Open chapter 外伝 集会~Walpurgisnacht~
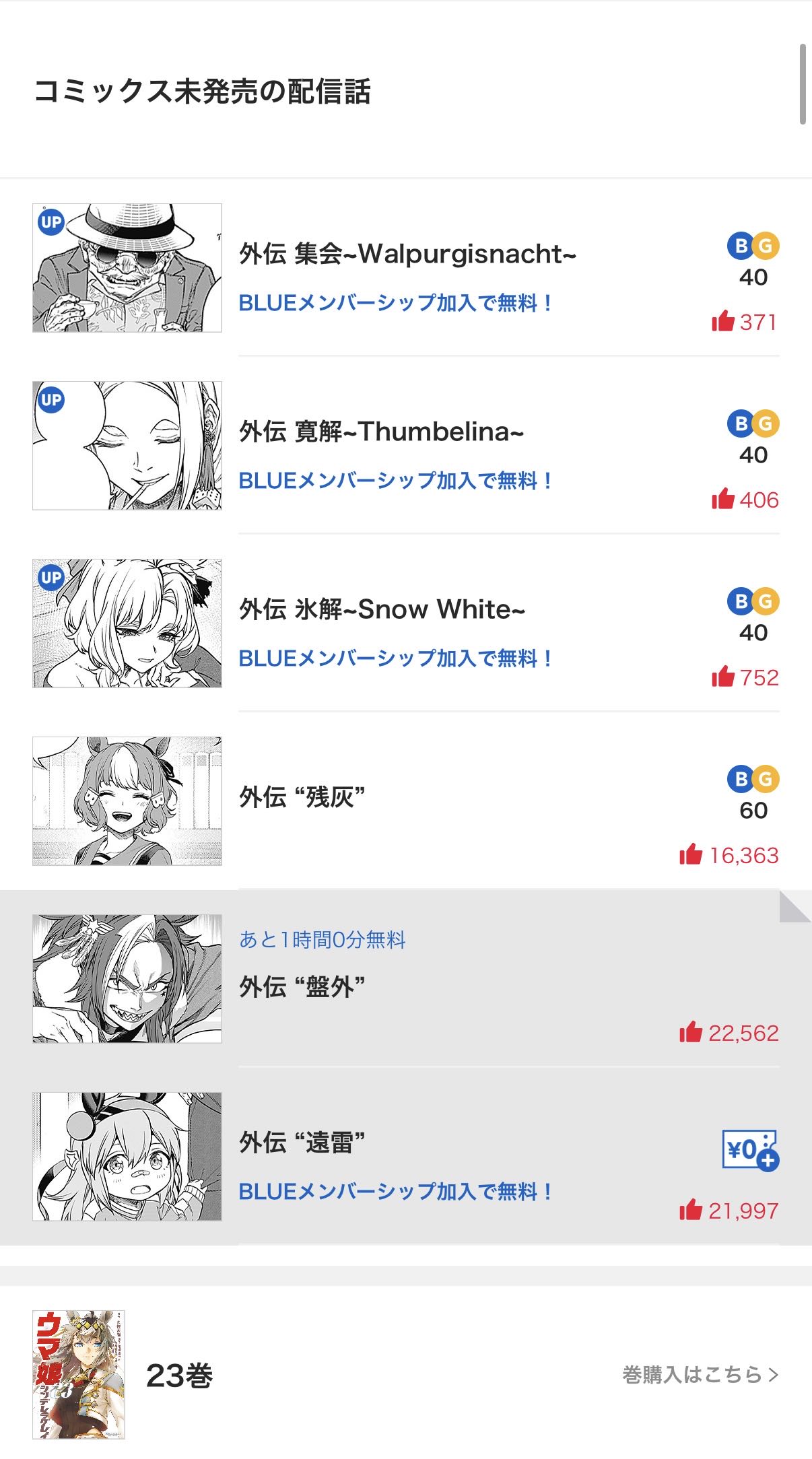The width and height of the screenshot is (812, 1459). point(407,255)
